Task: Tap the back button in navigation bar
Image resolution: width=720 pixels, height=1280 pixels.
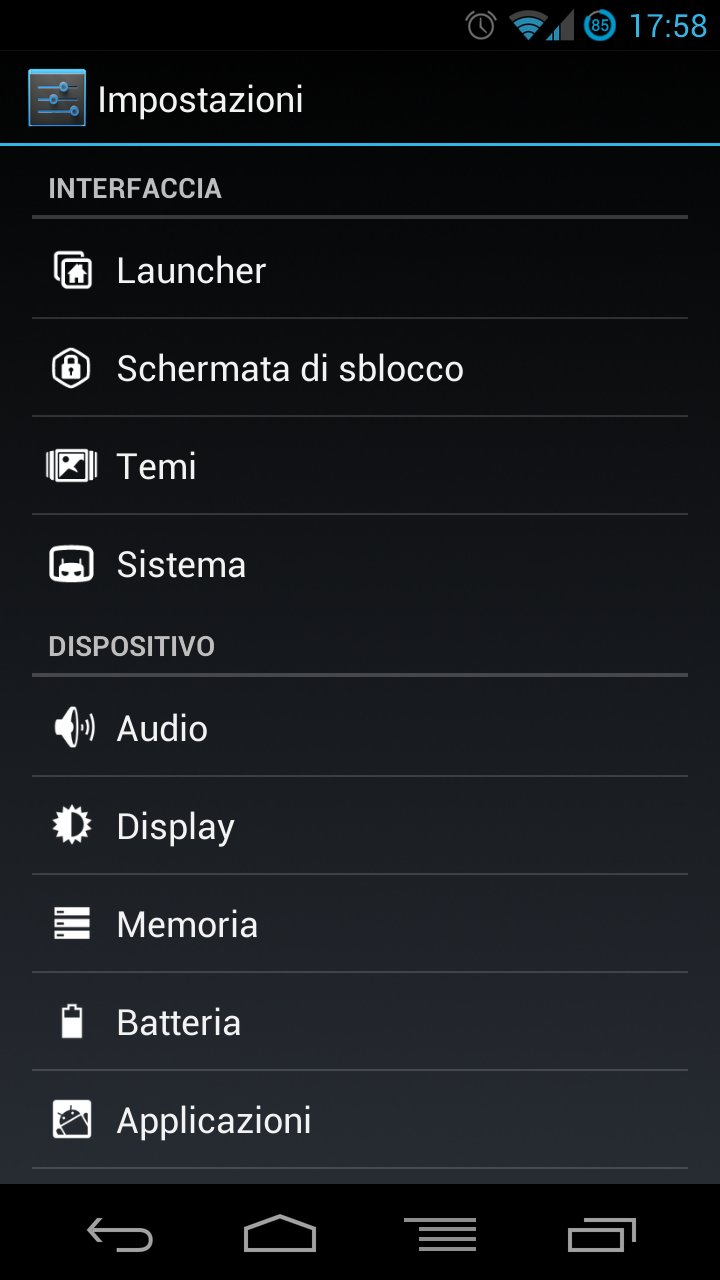Action: pyautogui.click(x=120, y=1234)
